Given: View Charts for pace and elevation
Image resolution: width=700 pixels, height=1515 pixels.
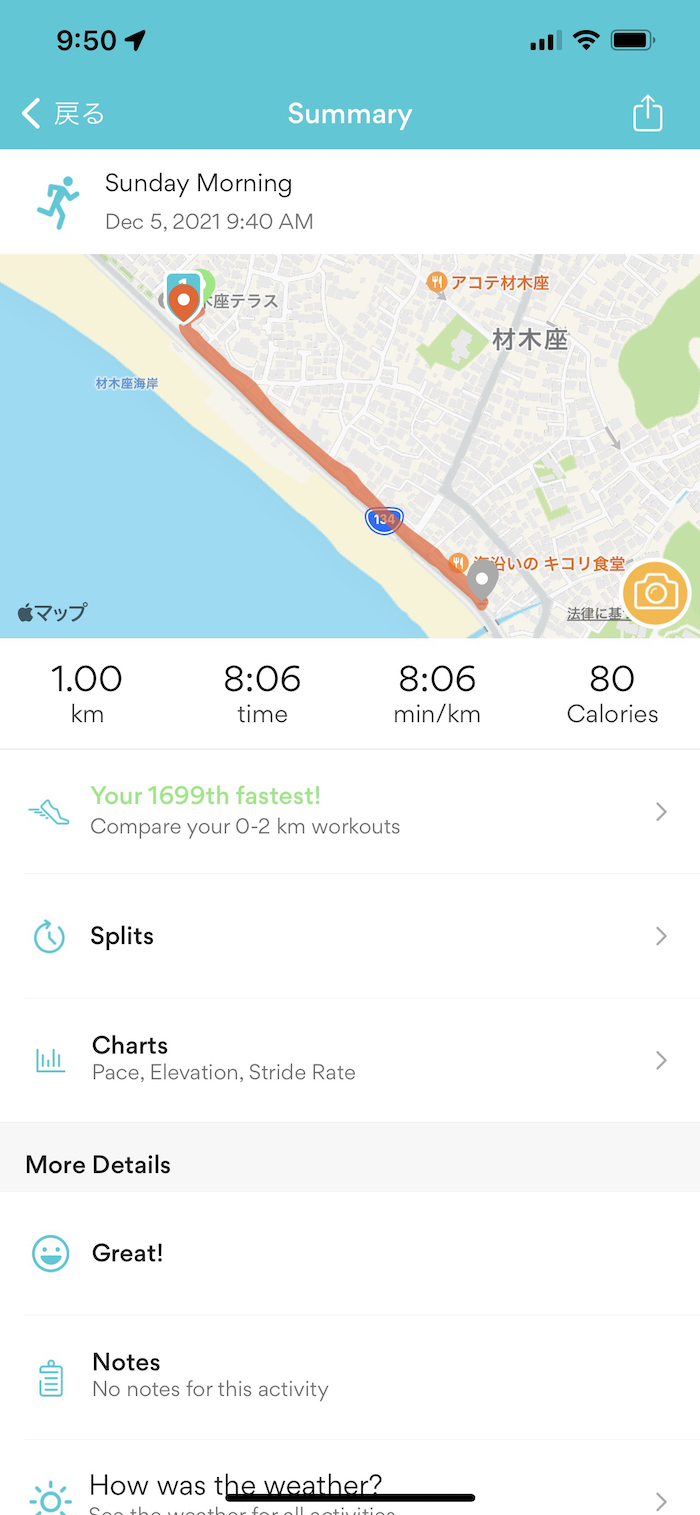Looking at the screenshot, I should pyautogui.click(x=350, y=1059).
